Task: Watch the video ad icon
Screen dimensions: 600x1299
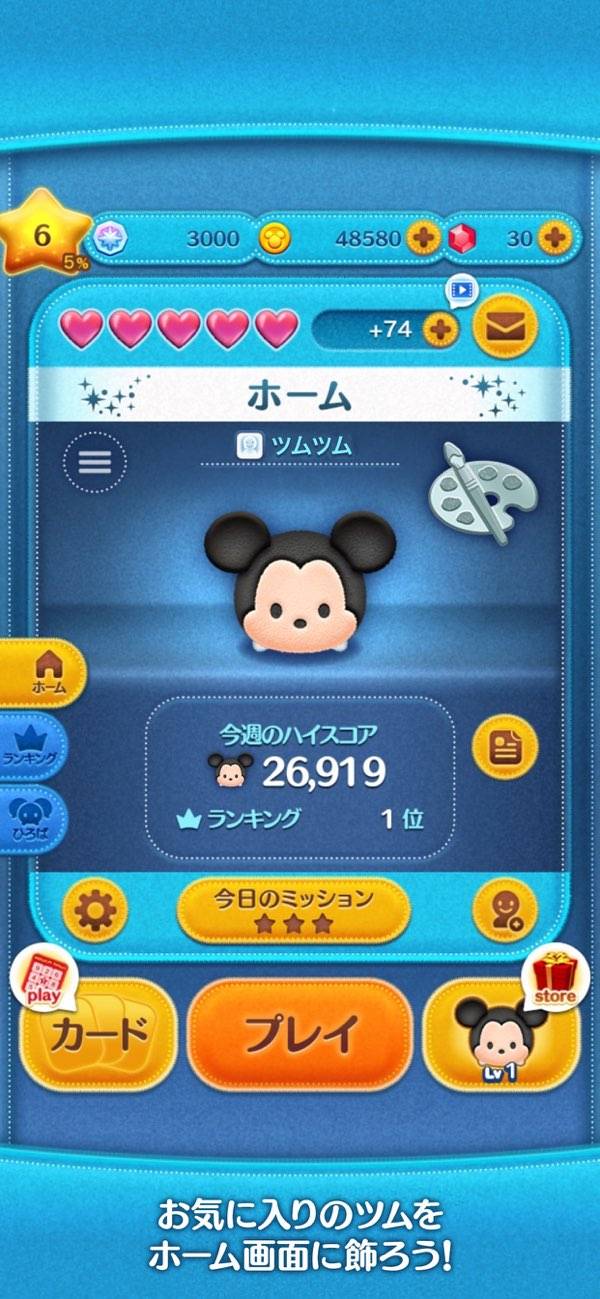Action: click(x=461, y=291)
